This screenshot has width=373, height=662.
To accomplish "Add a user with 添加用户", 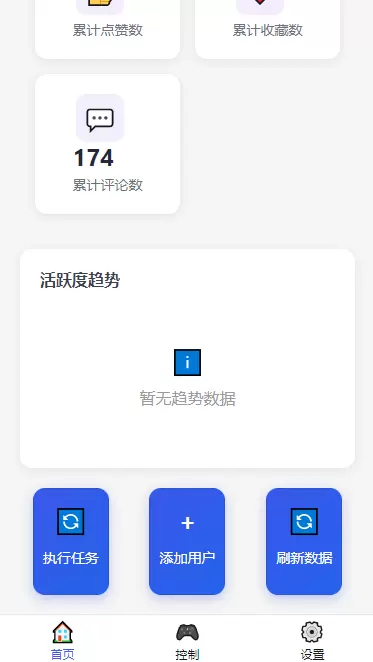I will pyautogui.click(x=187, y=541).
